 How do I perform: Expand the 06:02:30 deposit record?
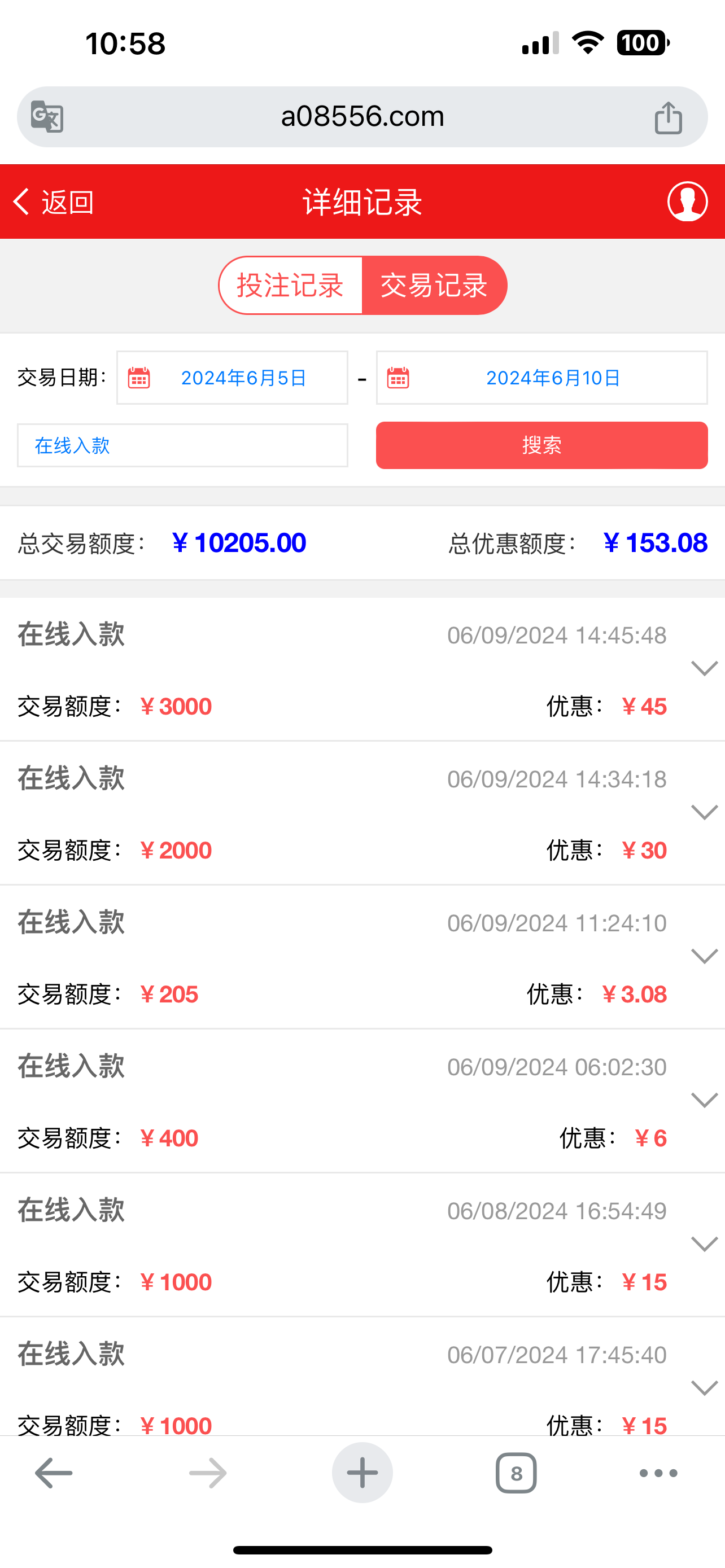click(x=704, y=1100)
